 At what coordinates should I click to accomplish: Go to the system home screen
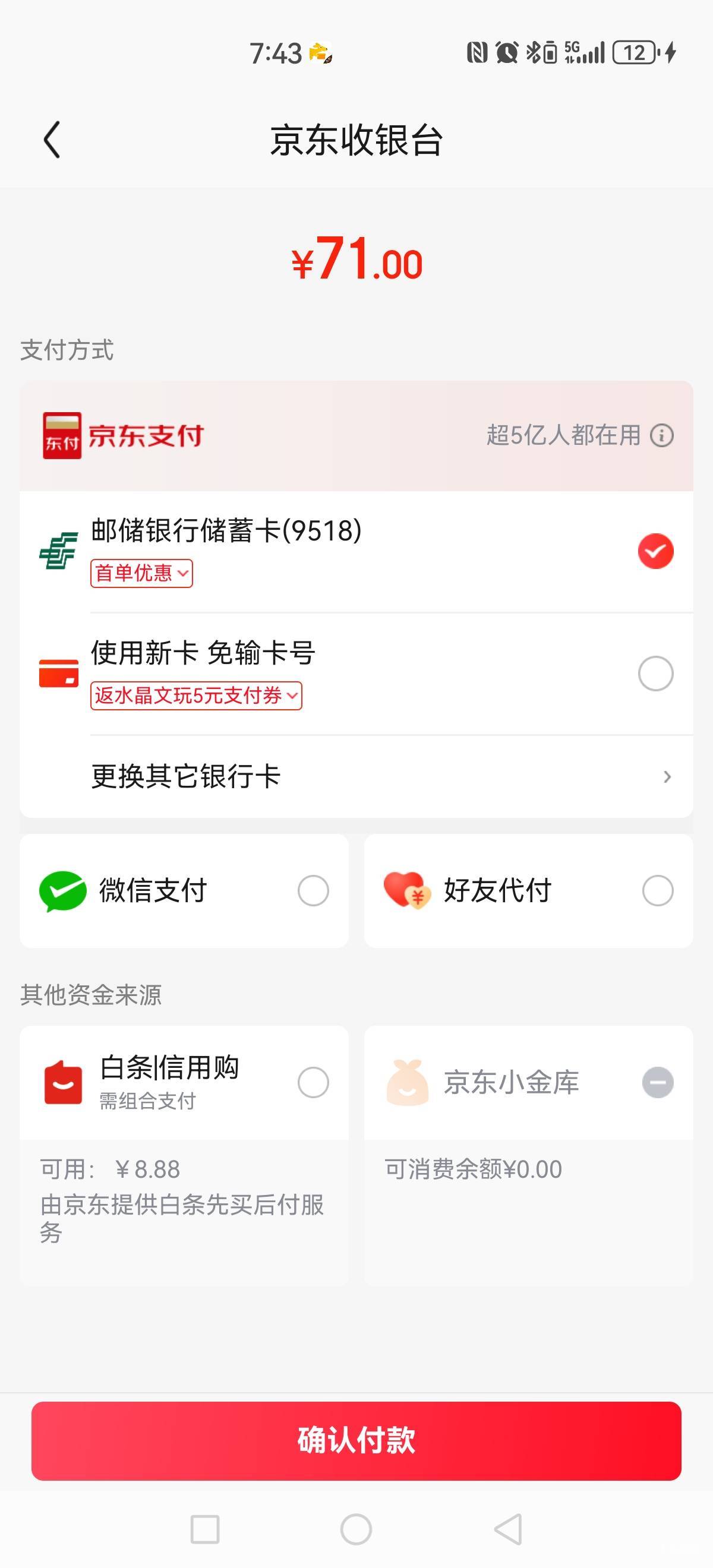click(x=356, y=1529)
